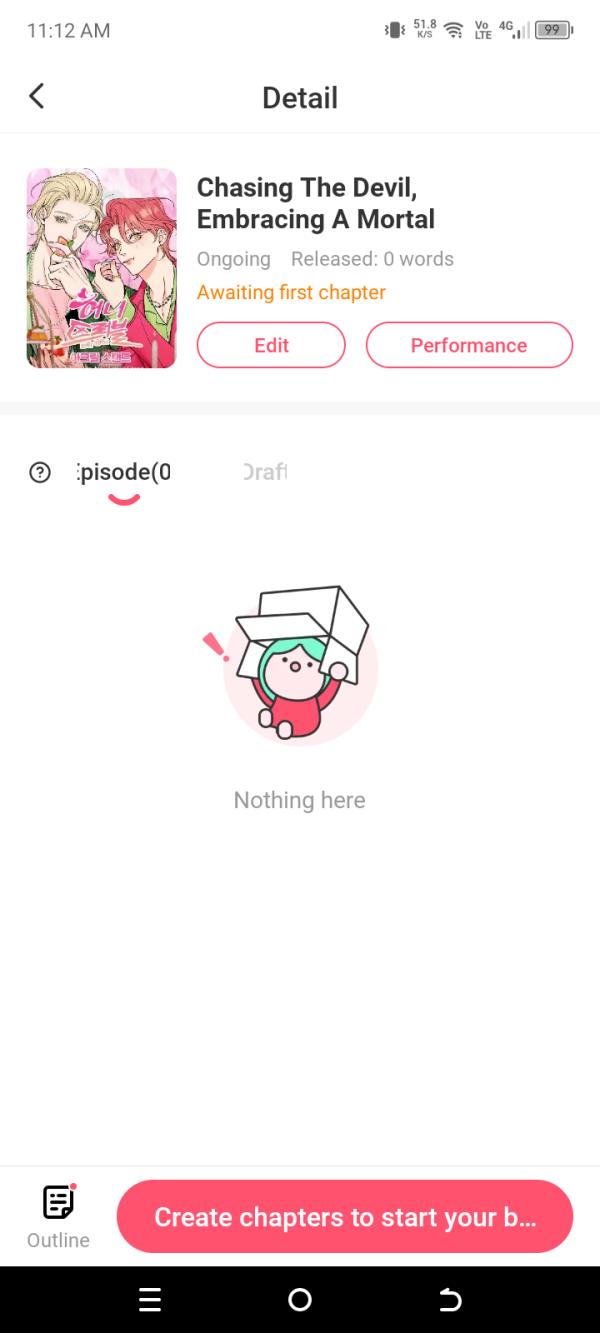Switch to the Draft tab
Image resolution: width=600 pixels, height=1333 pixels.
pos(265,472)
